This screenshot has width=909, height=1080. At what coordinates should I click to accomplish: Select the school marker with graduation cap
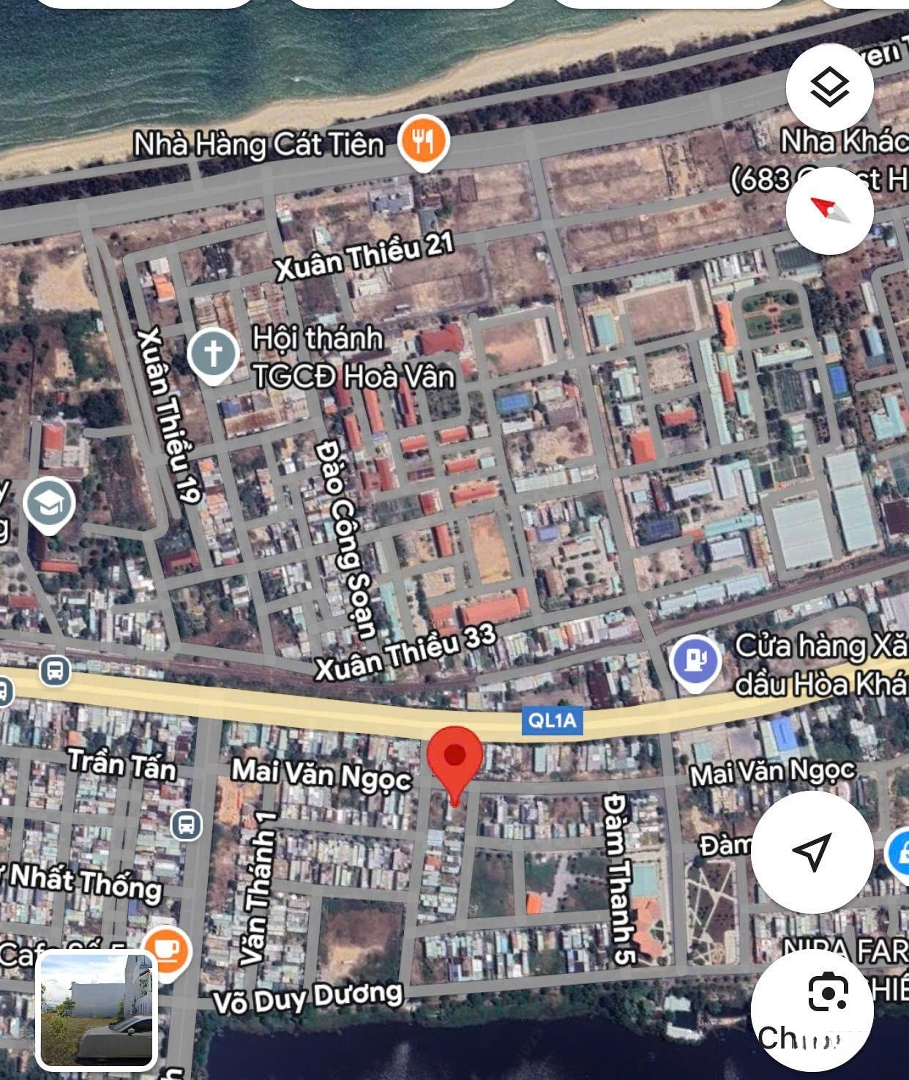click(x=47, y=505)
